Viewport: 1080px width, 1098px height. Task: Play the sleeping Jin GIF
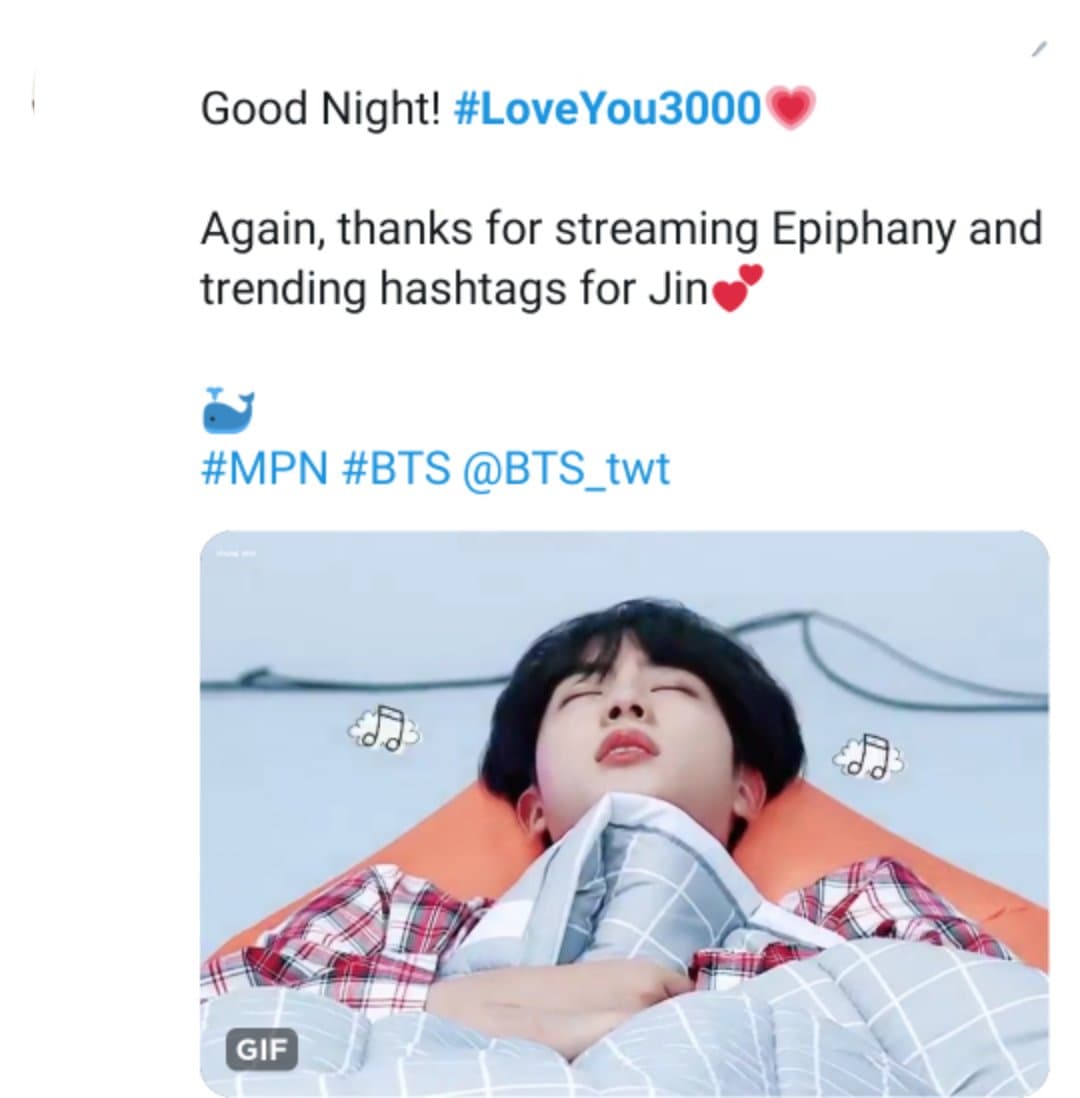coord(624,812)
